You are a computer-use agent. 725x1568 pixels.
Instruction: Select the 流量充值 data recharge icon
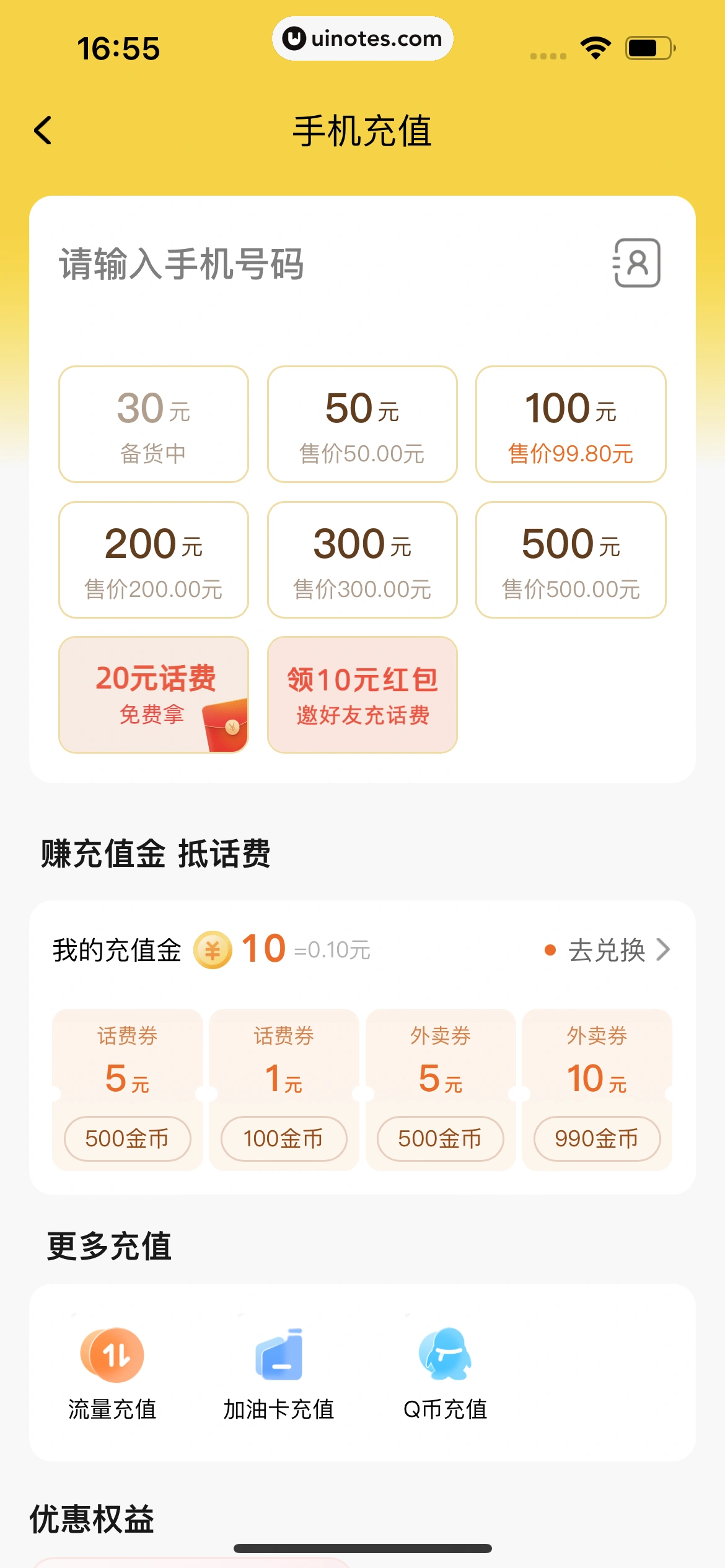click(112, 1354)
